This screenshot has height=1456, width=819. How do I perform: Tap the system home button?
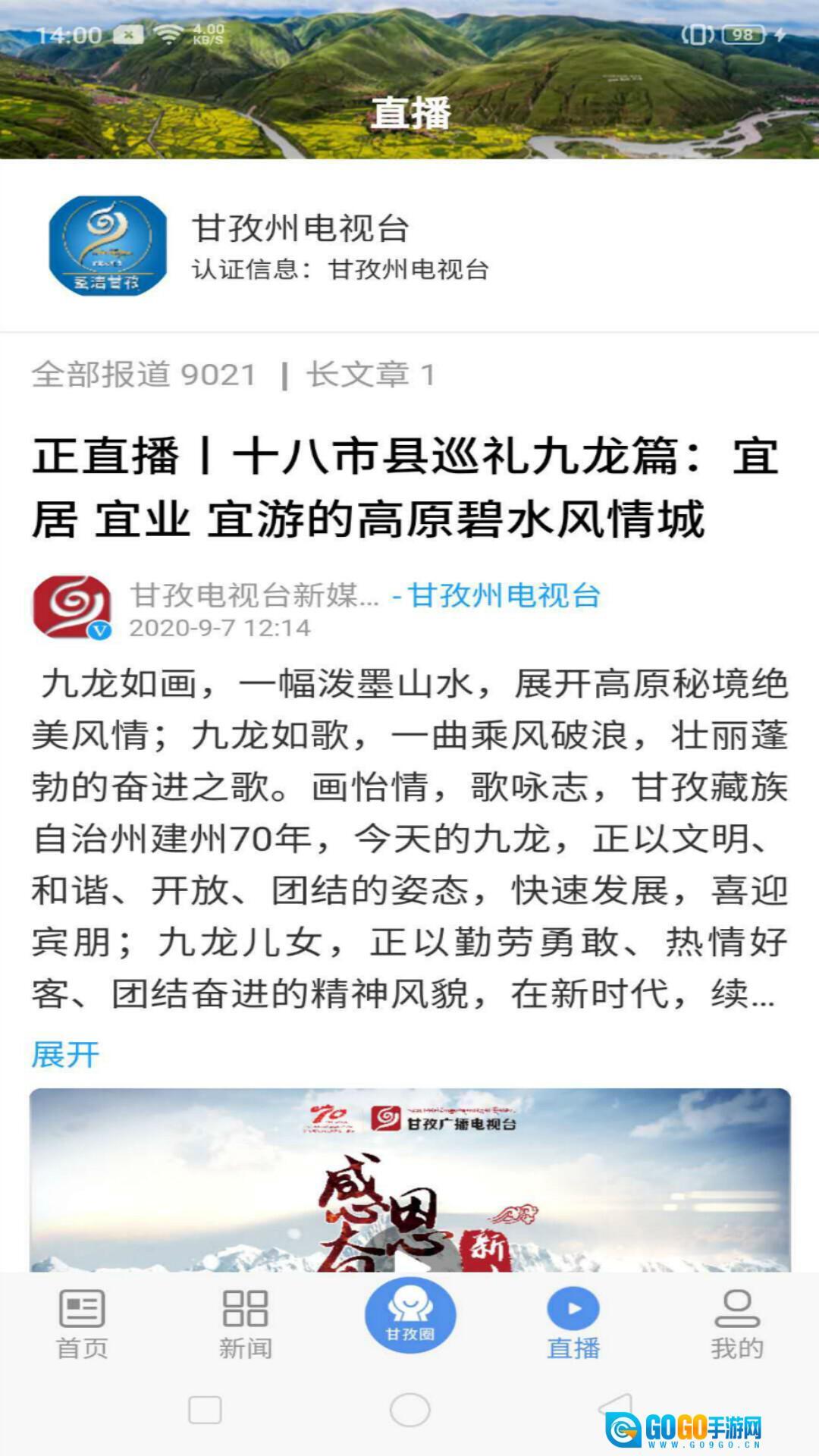(x=409, y=1410)
